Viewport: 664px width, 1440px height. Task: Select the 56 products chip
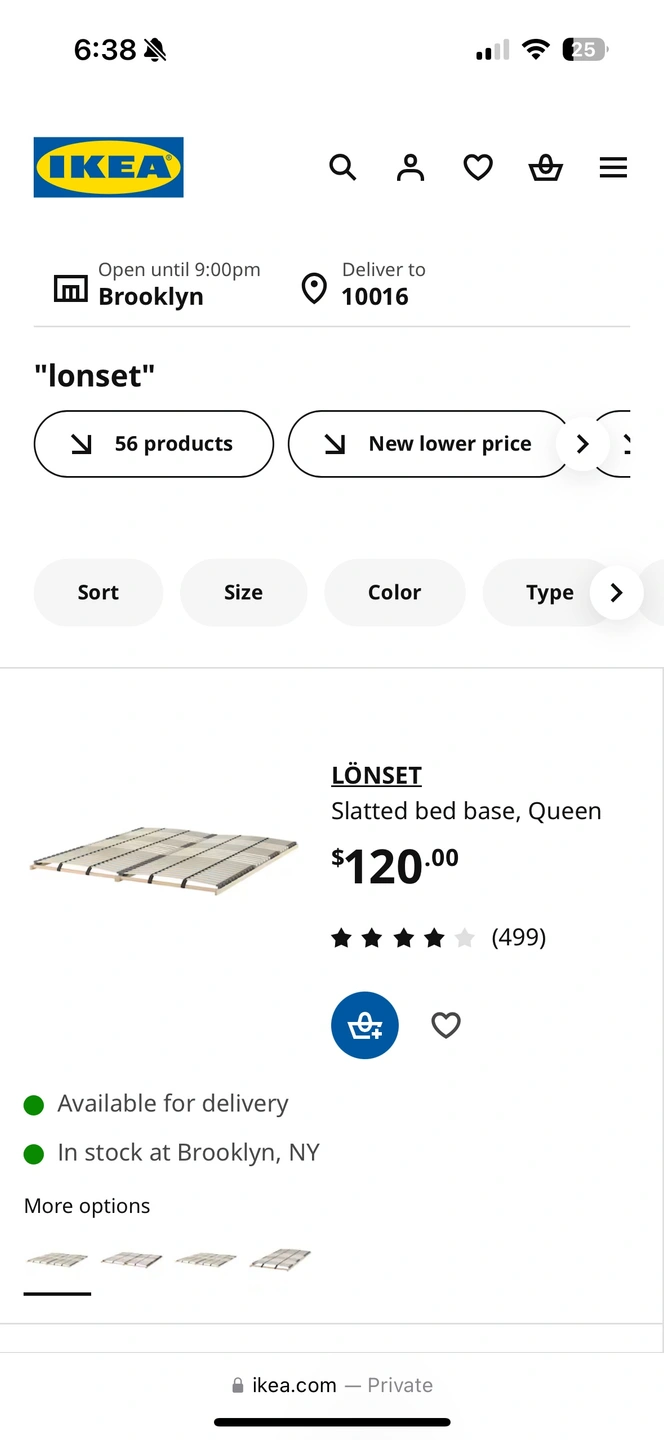pyautogui.click(x=154, y=444)
